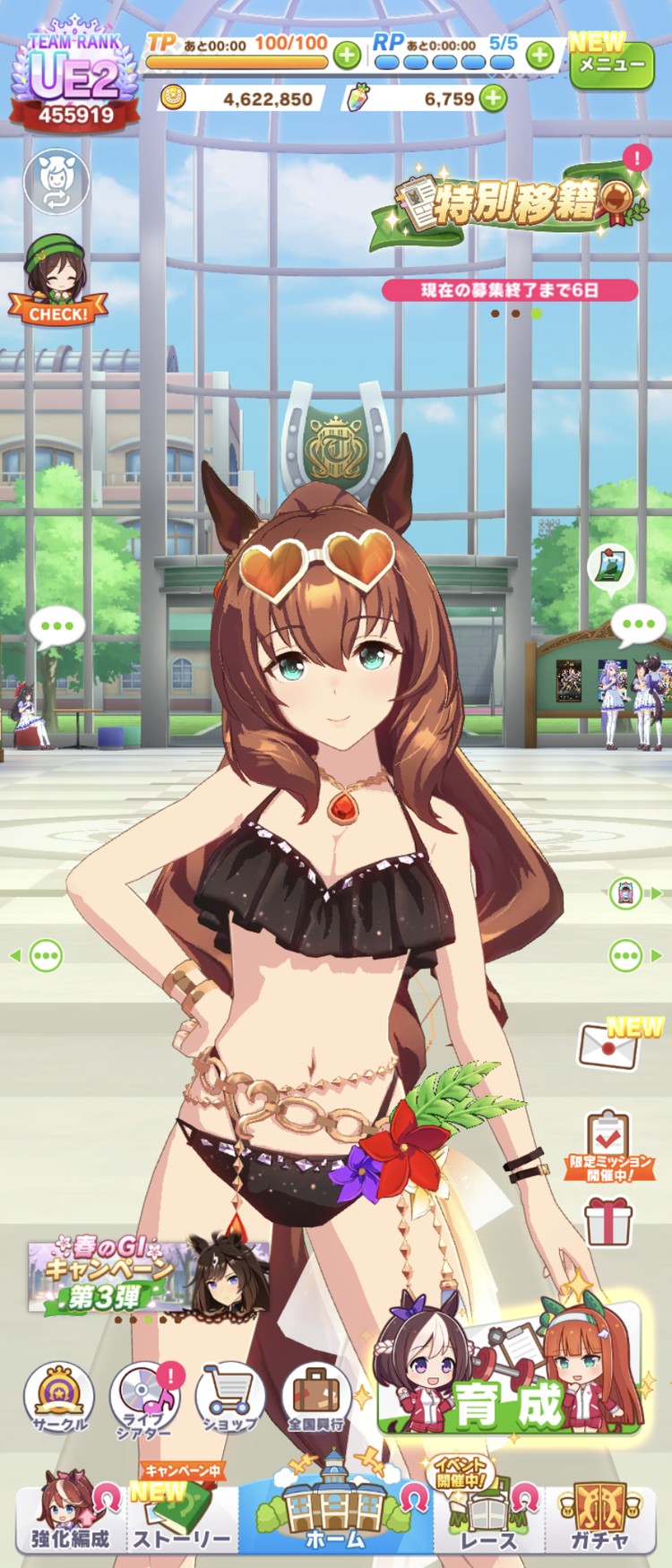Open ライブシアター
672x1568 pixels.
tap(144, 1401)
